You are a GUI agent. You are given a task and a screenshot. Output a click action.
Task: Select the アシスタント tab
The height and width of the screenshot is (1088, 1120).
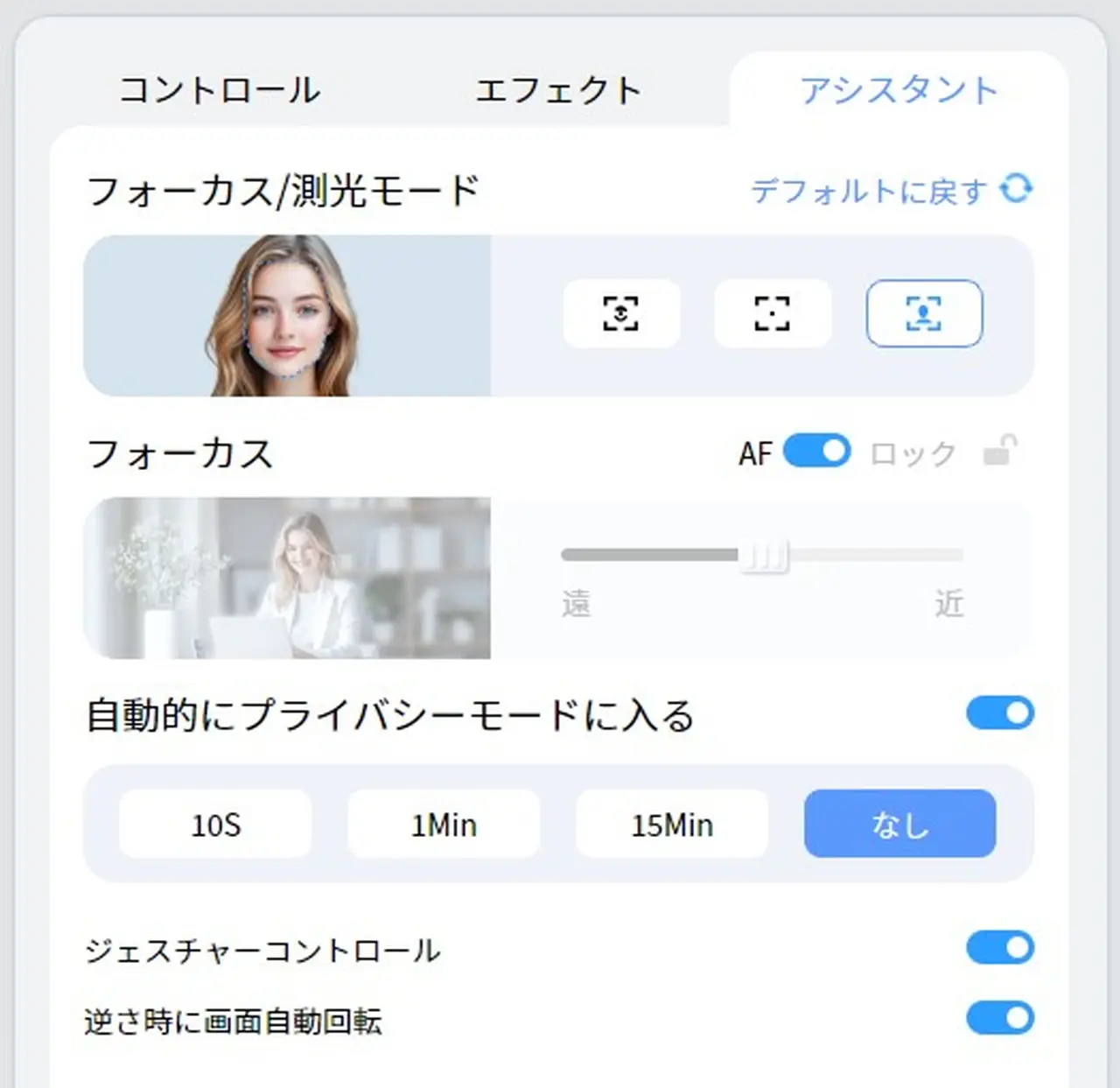click(899, 90)
